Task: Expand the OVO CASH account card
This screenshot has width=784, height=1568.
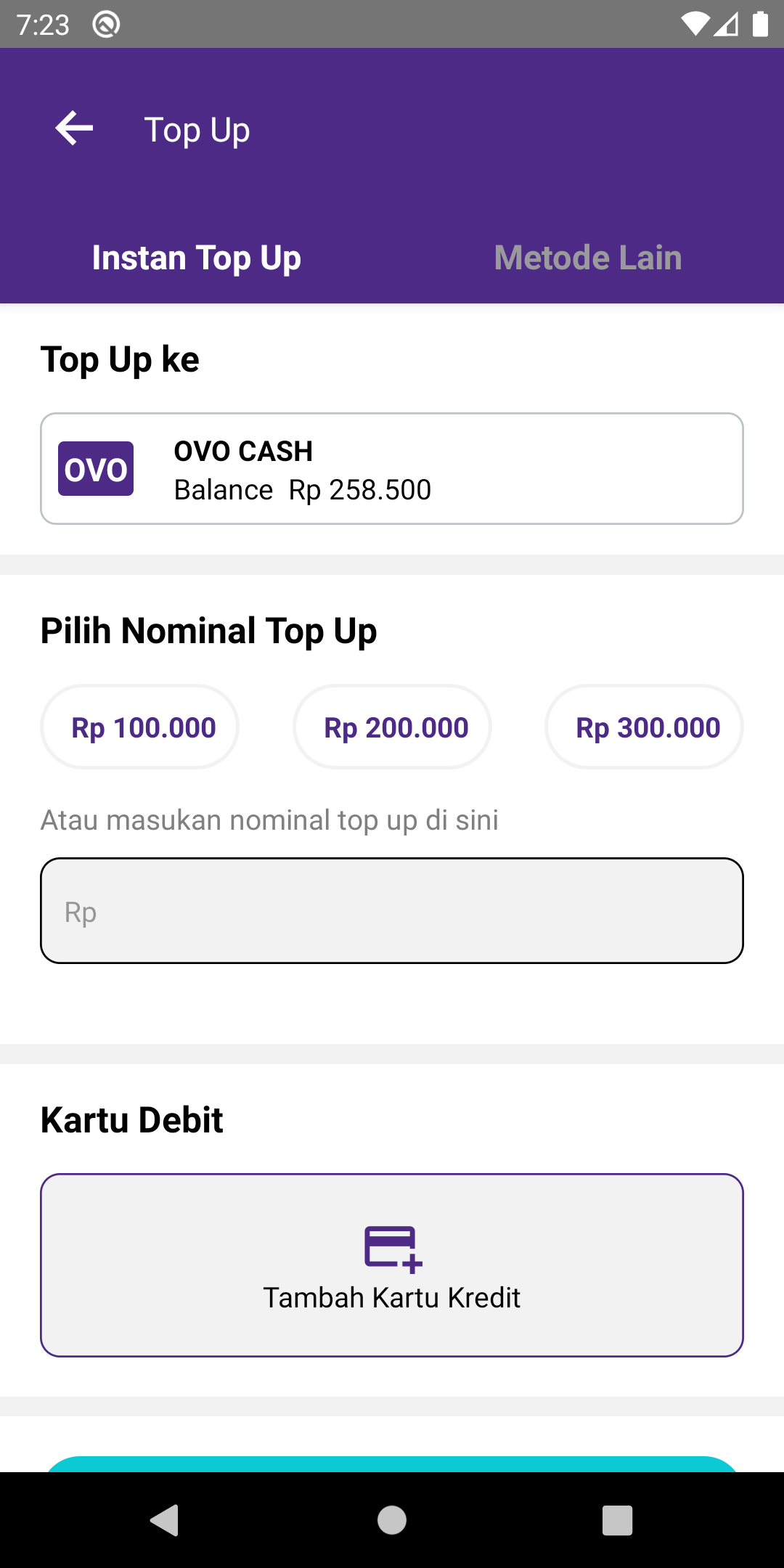Action: pos(392,468)
